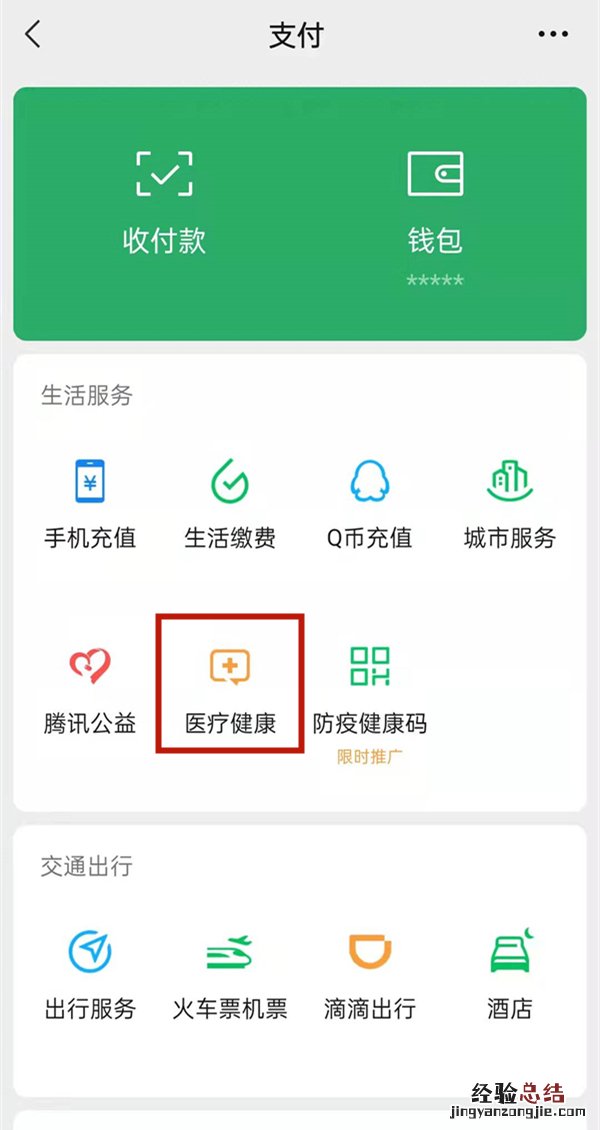This screenshot has height=1130, width=600.
Task: Book via 火车票机票
Action: click(230, 975)
